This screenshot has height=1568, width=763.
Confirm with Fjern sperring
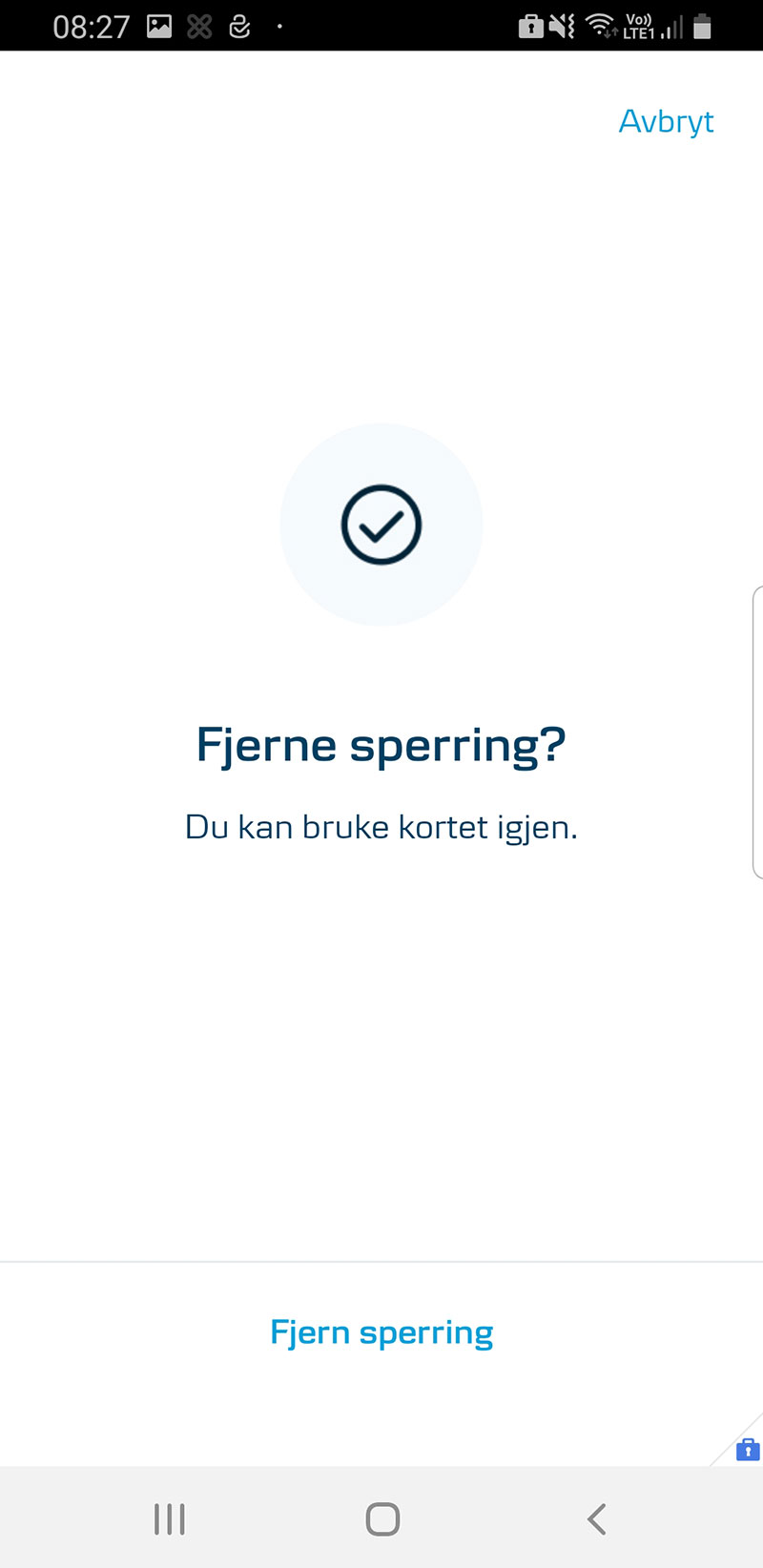point(381,1332)
